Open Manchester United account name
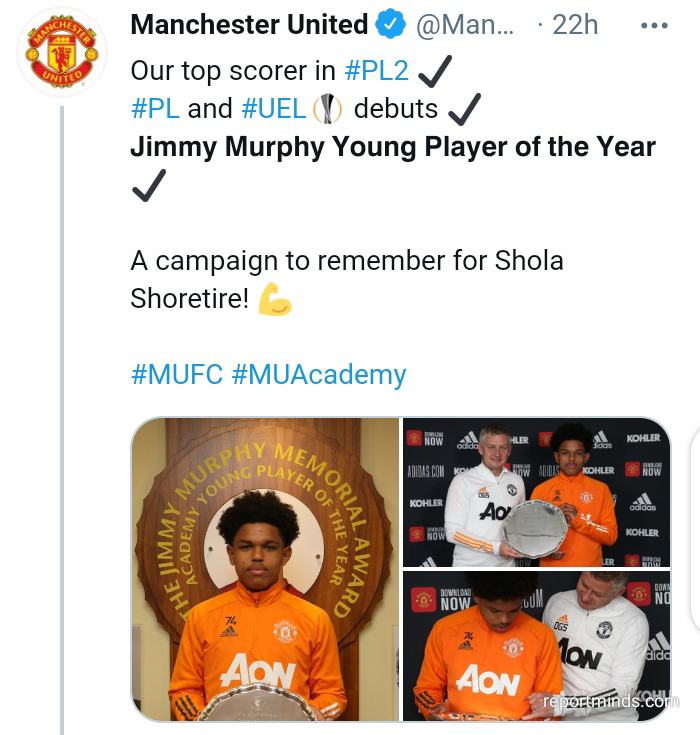The width and height of the screenshot is (700, 735). point(249,24)
